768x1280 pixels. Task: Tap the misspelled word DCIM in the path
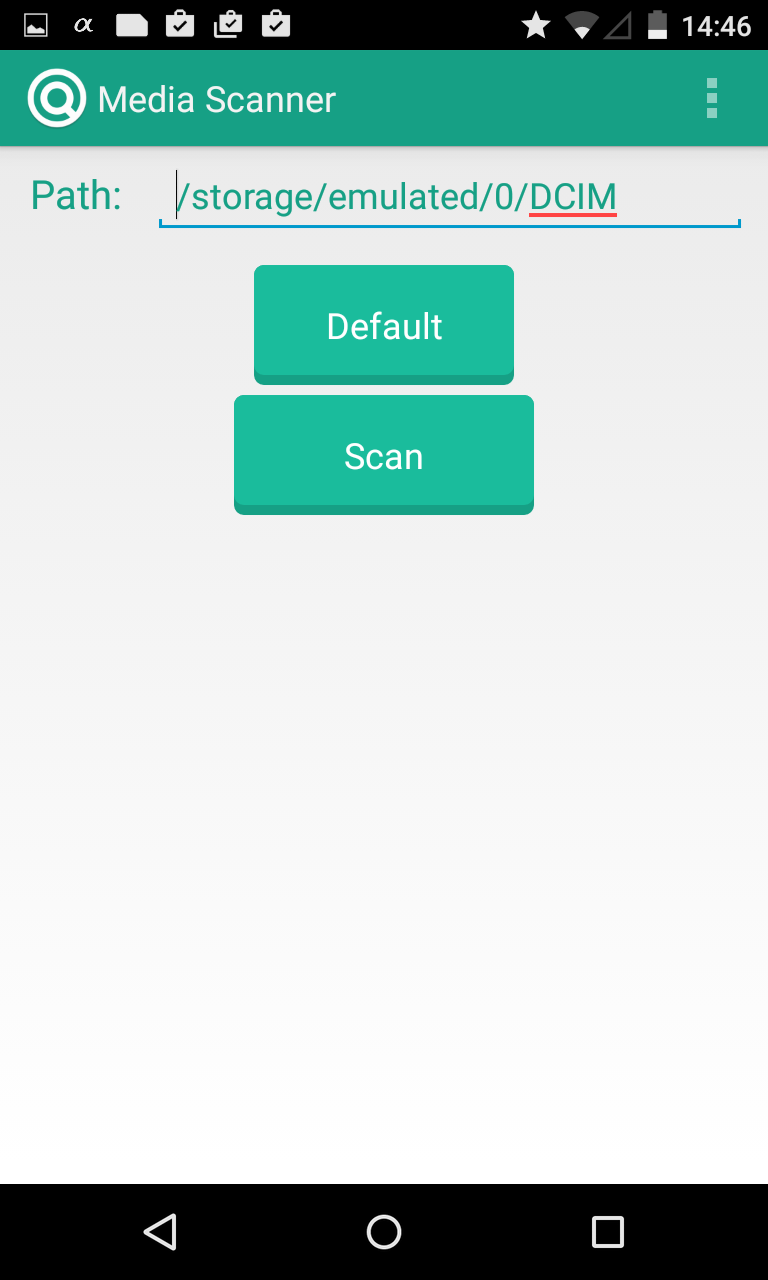573,196
